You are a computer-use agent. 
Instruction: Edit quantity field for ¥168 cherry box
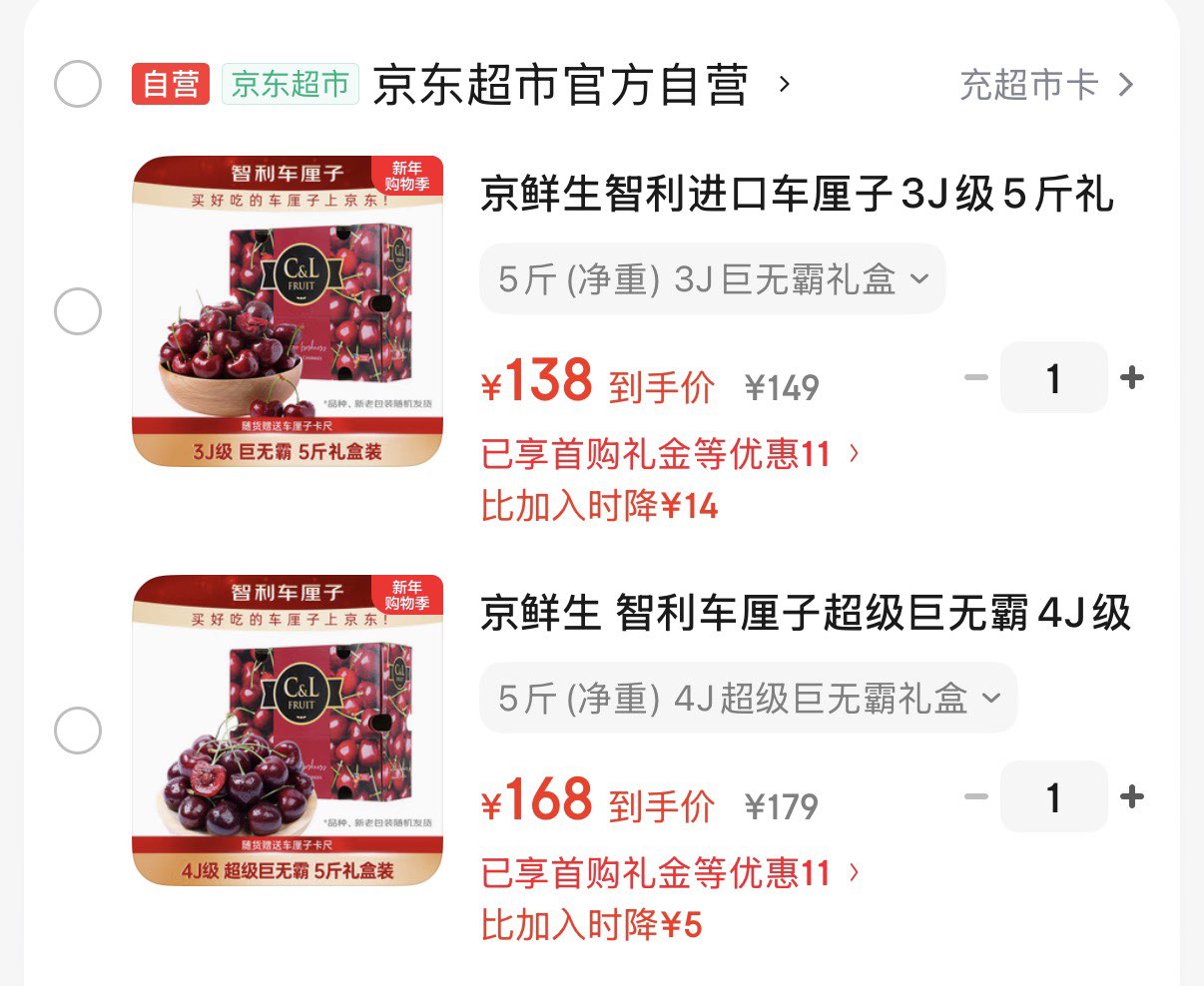(x=1053, y=797)
